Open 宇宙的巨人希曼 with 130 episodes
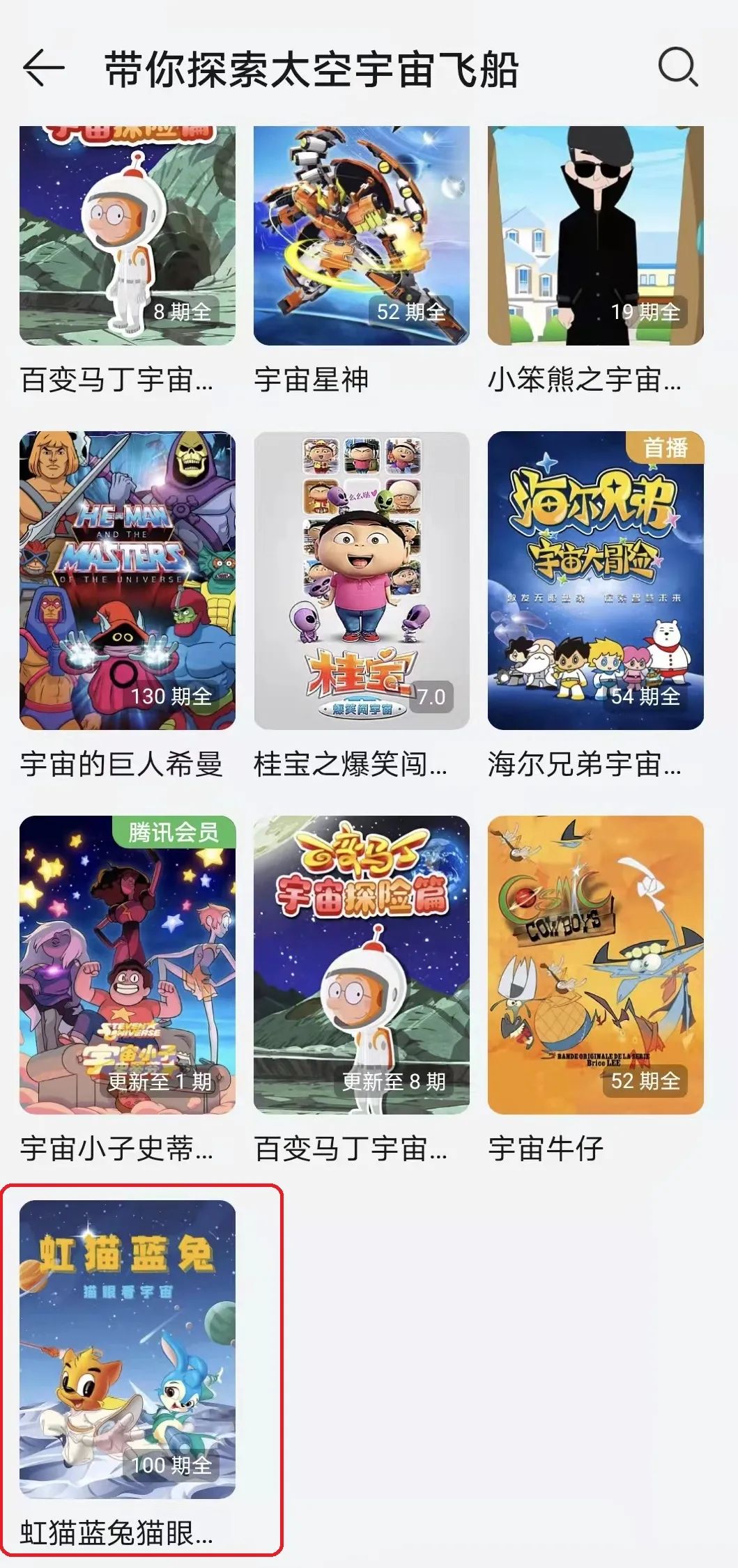This screenshot has width=738, height=1568. (128, 580)
